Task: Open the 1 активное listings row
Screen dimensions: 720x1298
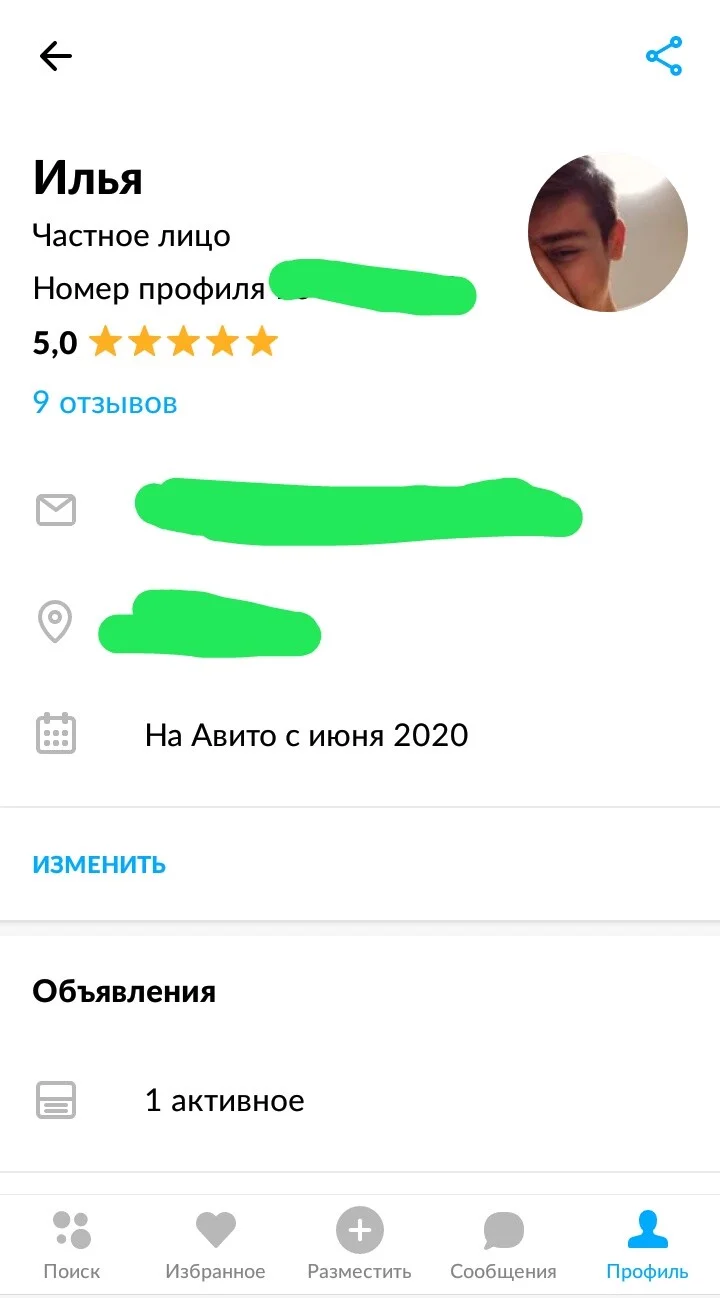Action: point(360,1101)
